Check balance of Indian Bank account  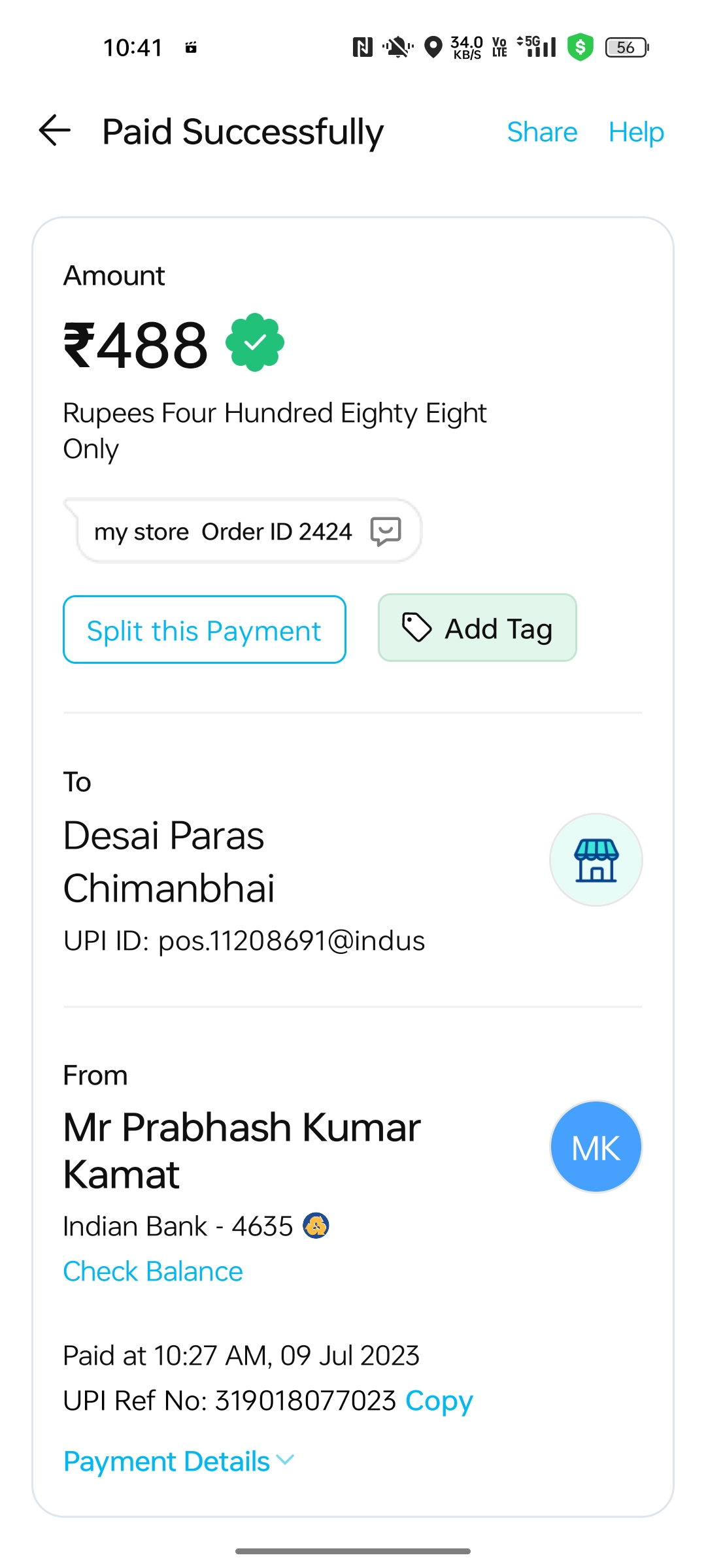(x=153, y=1271)
